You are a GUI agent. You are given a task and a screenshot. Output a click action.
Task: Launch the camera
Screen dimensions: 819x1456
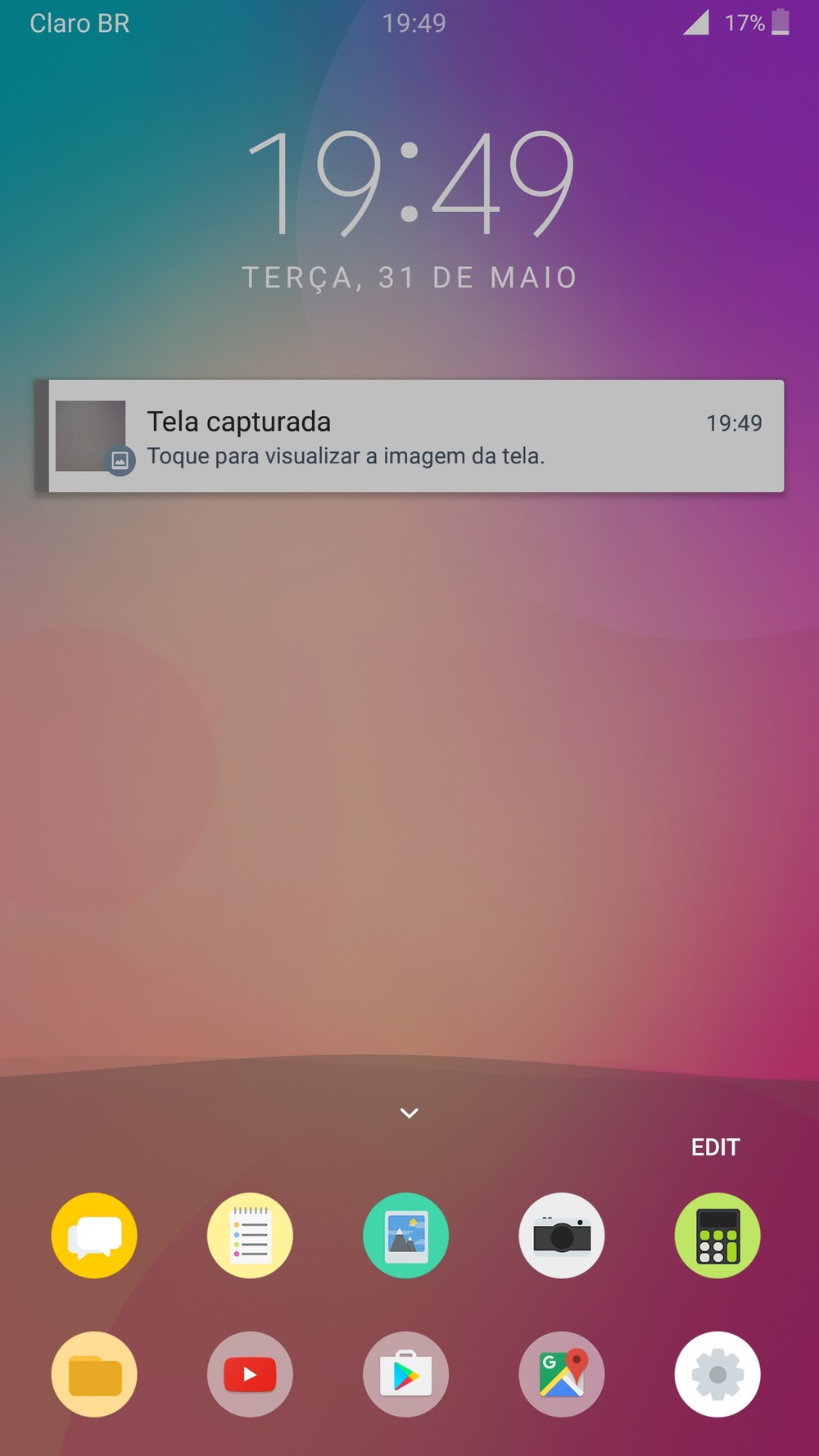click(x=562, y=1235)
